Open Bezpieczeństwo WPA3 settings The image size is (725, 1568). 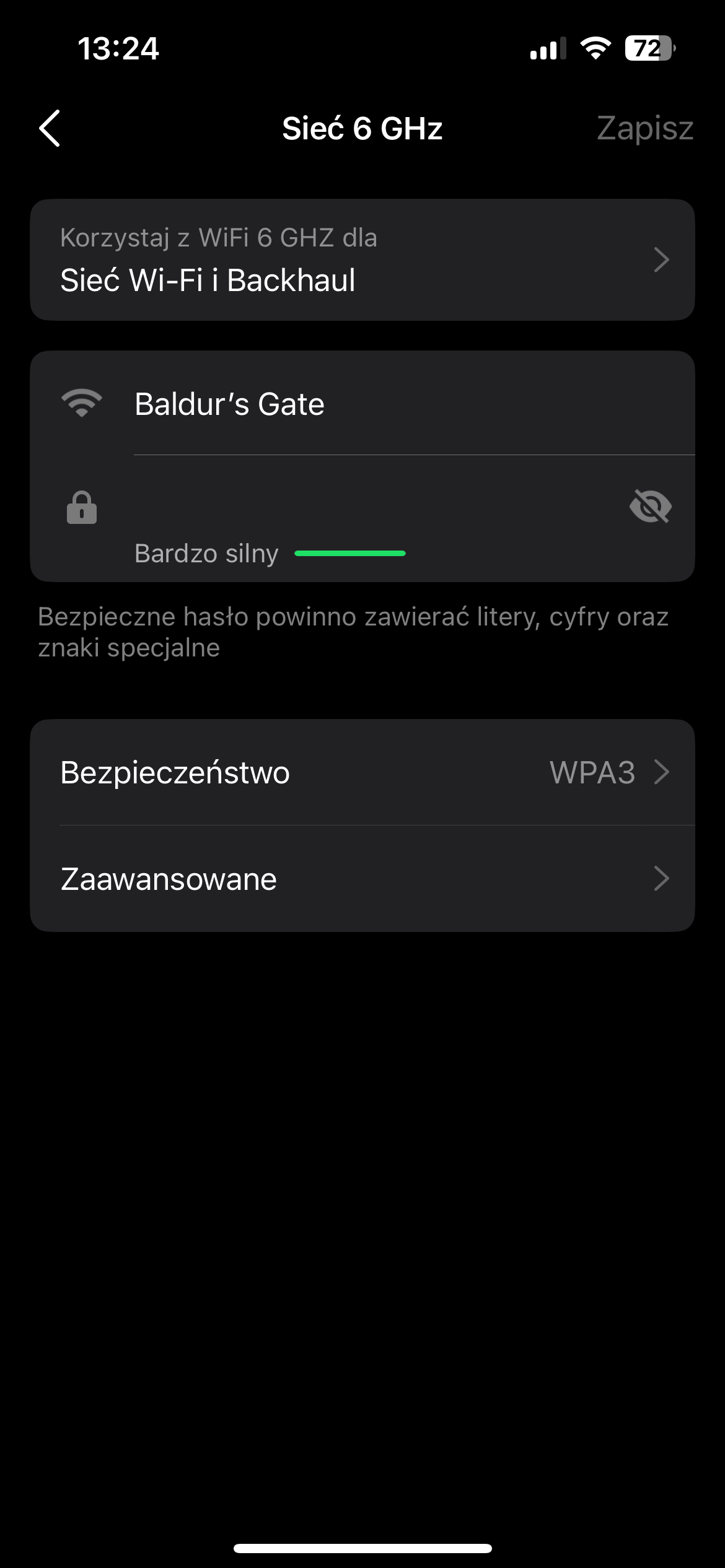pos(362,772)
